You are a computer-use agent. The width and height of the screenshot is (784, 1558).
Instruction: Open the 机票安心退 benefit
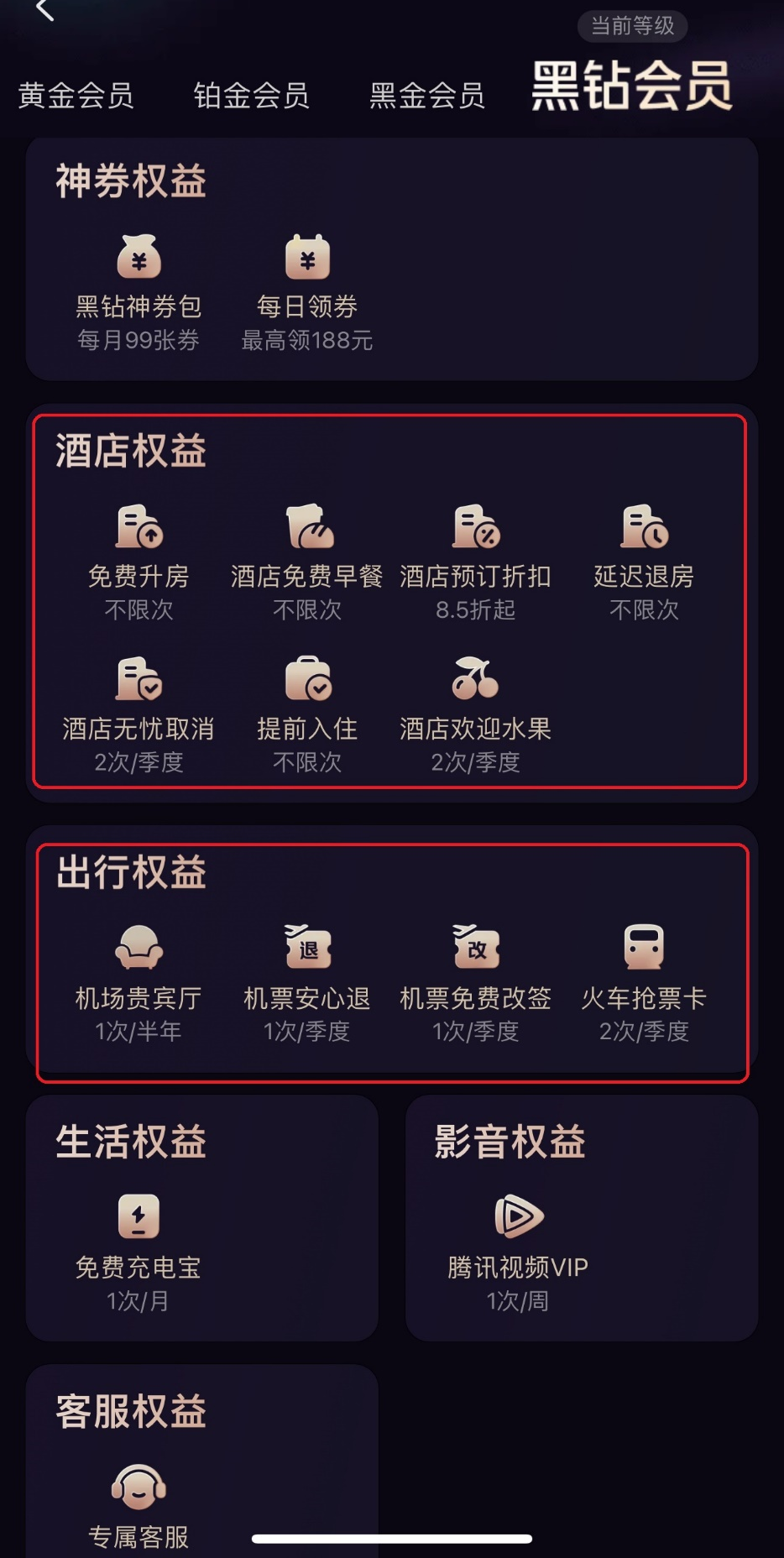[307, 982]
